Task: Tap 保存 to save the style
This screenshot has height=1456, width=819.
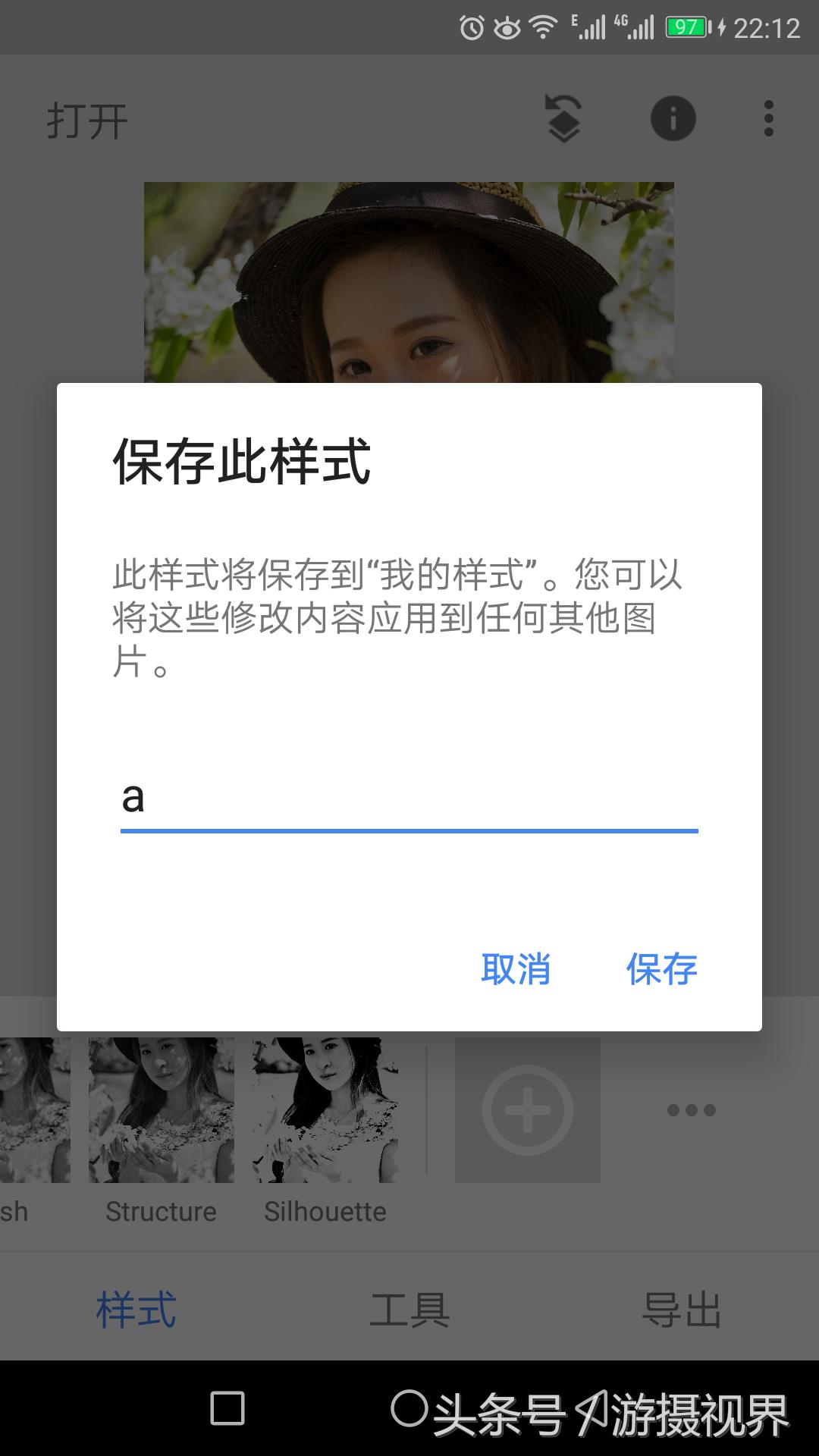Action: pos(661,969)
